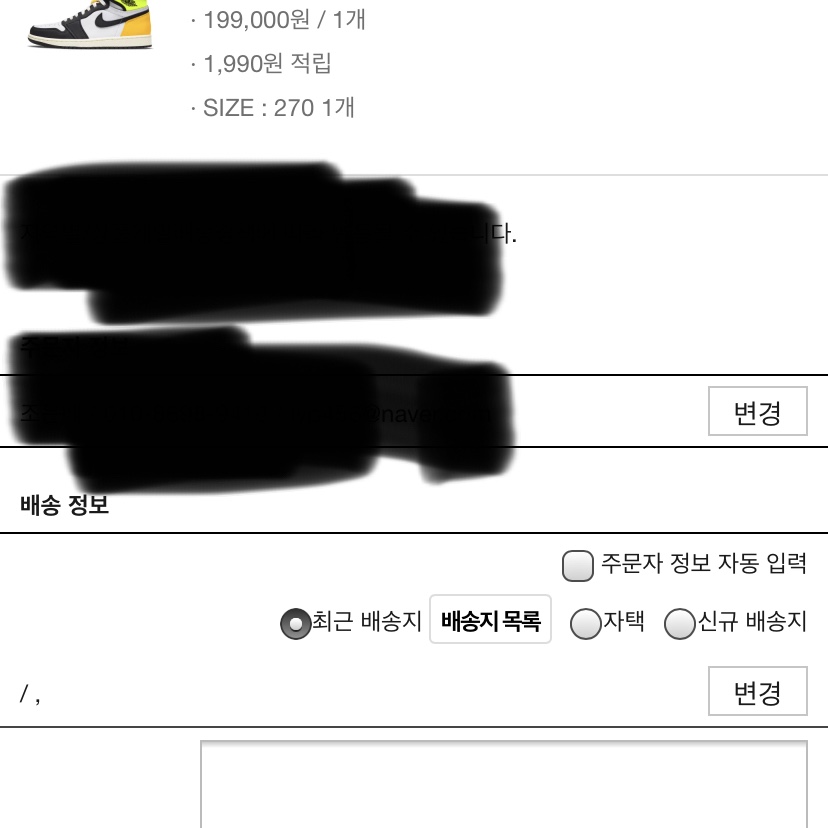Select 자택 radio option
Viewport: 828px width, 828px height.
point(585,624)
